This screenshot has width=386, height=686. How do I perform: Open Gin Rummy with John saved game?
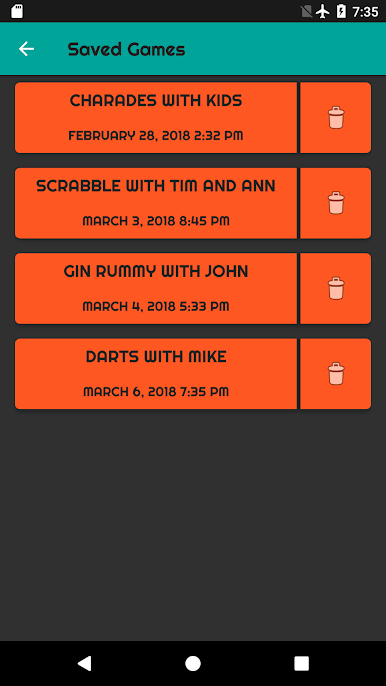point(156,288)
